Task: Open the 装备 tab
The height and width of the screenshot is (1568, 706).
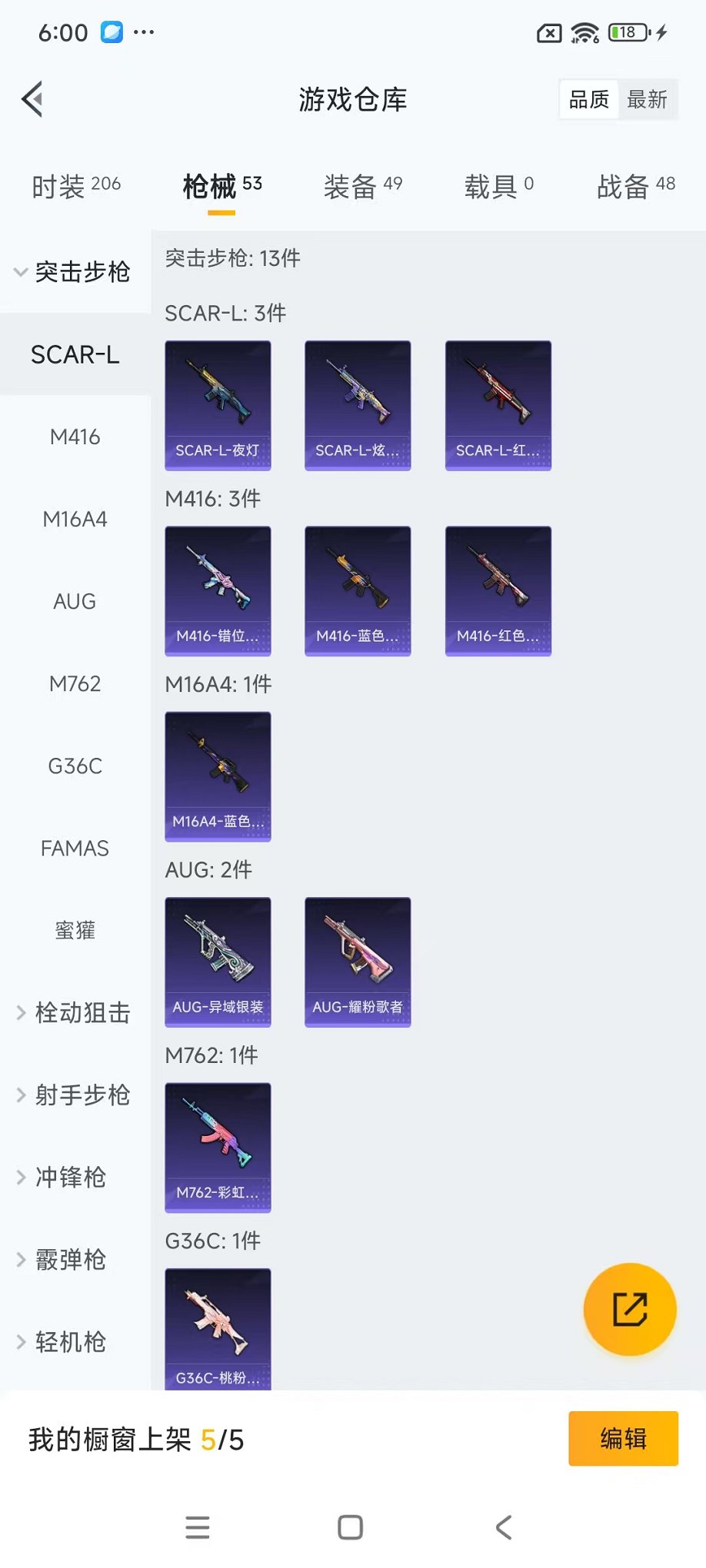Action: coord(362,186)
